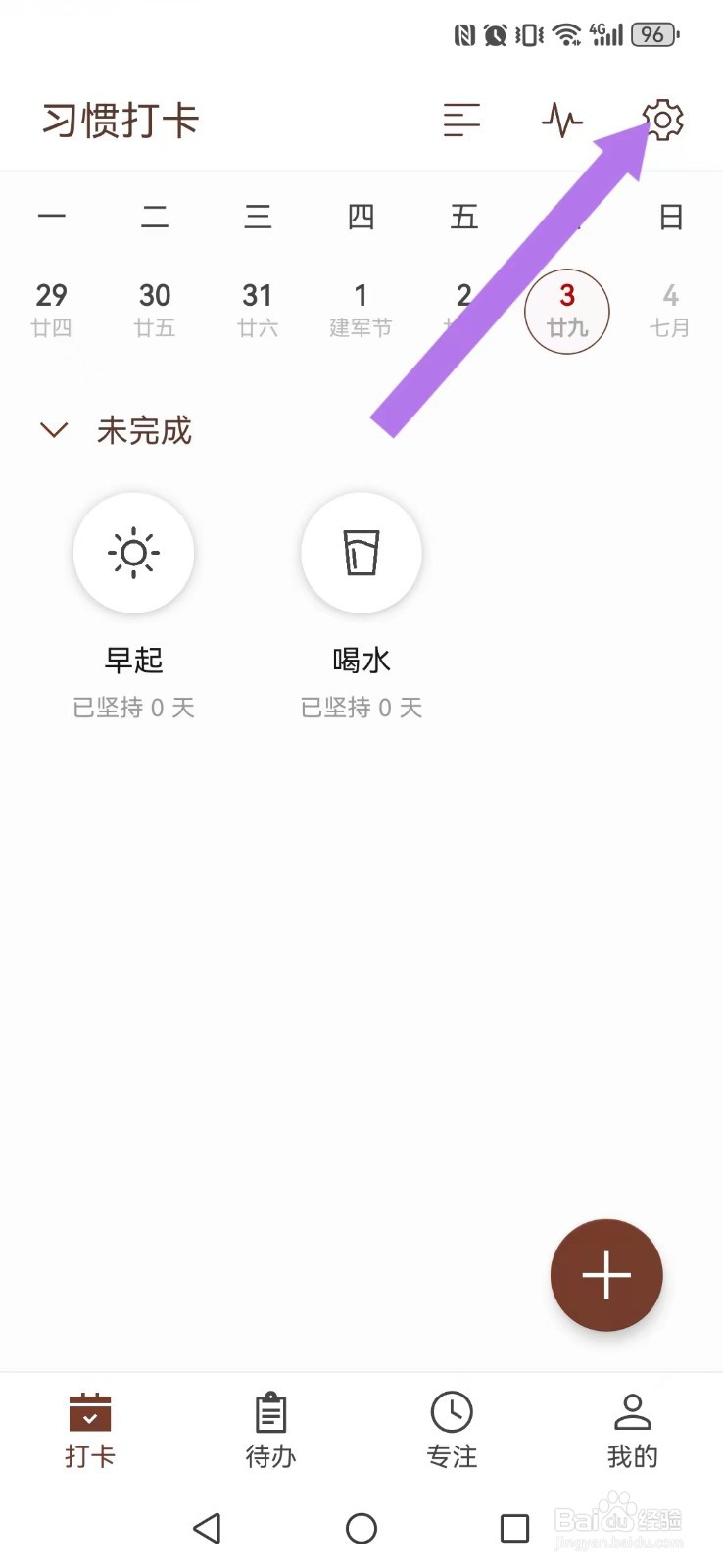
Task: Select today, date 3 廿九
Action: tap(567, 311)
